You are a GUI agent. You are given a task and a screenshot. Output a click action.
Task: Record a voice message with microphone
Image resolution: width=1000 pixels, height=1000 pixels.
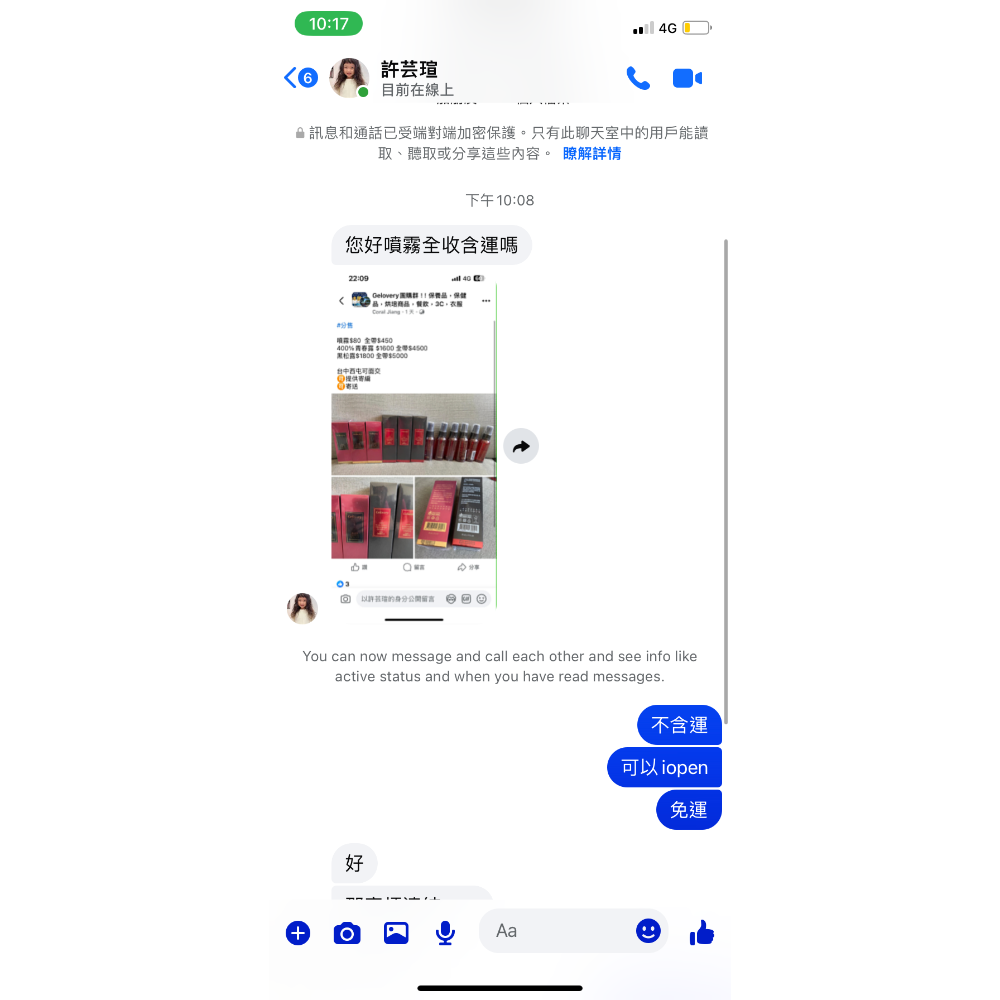[x=445, y=933]
